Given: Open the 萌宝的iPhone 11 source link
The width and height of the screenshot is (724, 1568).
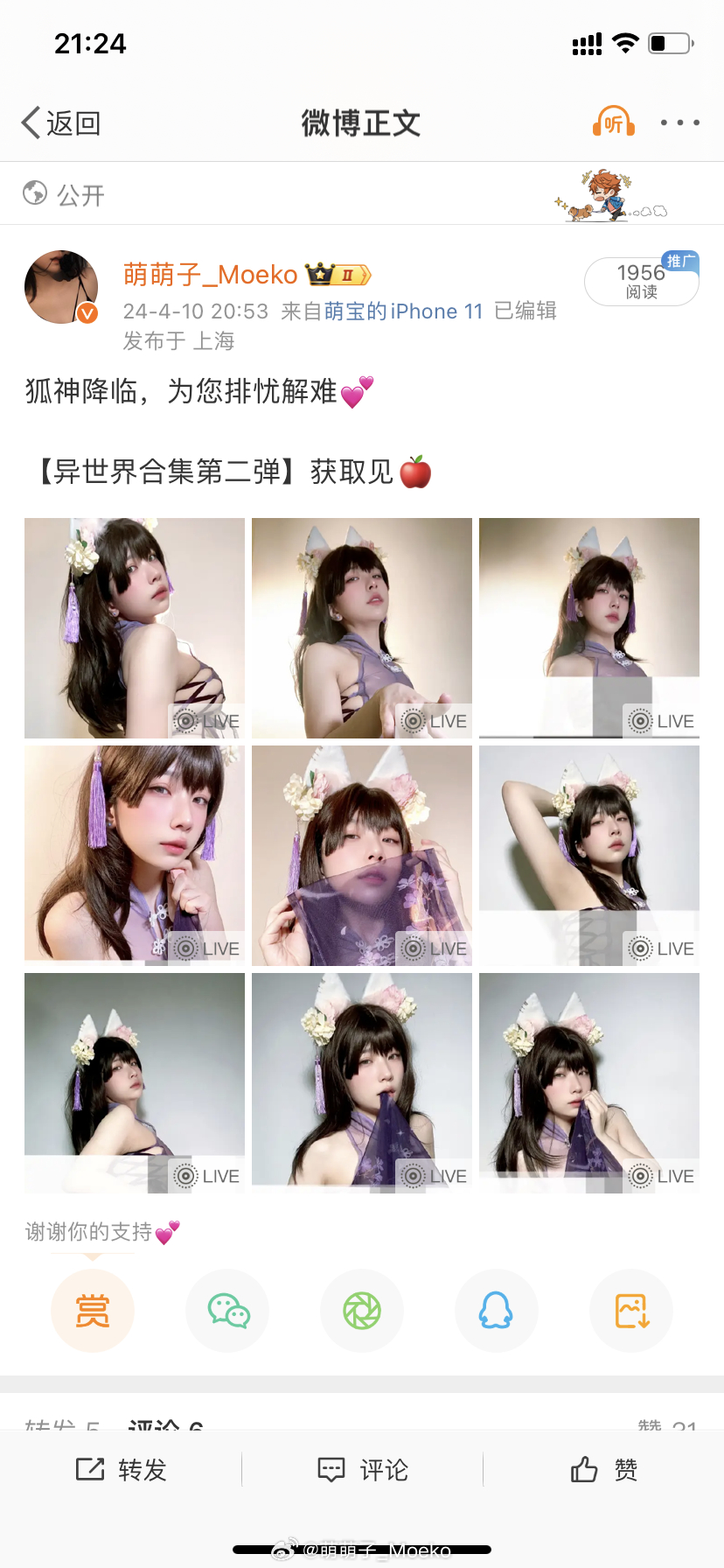Looking at the screenshot, I should 403,311.
